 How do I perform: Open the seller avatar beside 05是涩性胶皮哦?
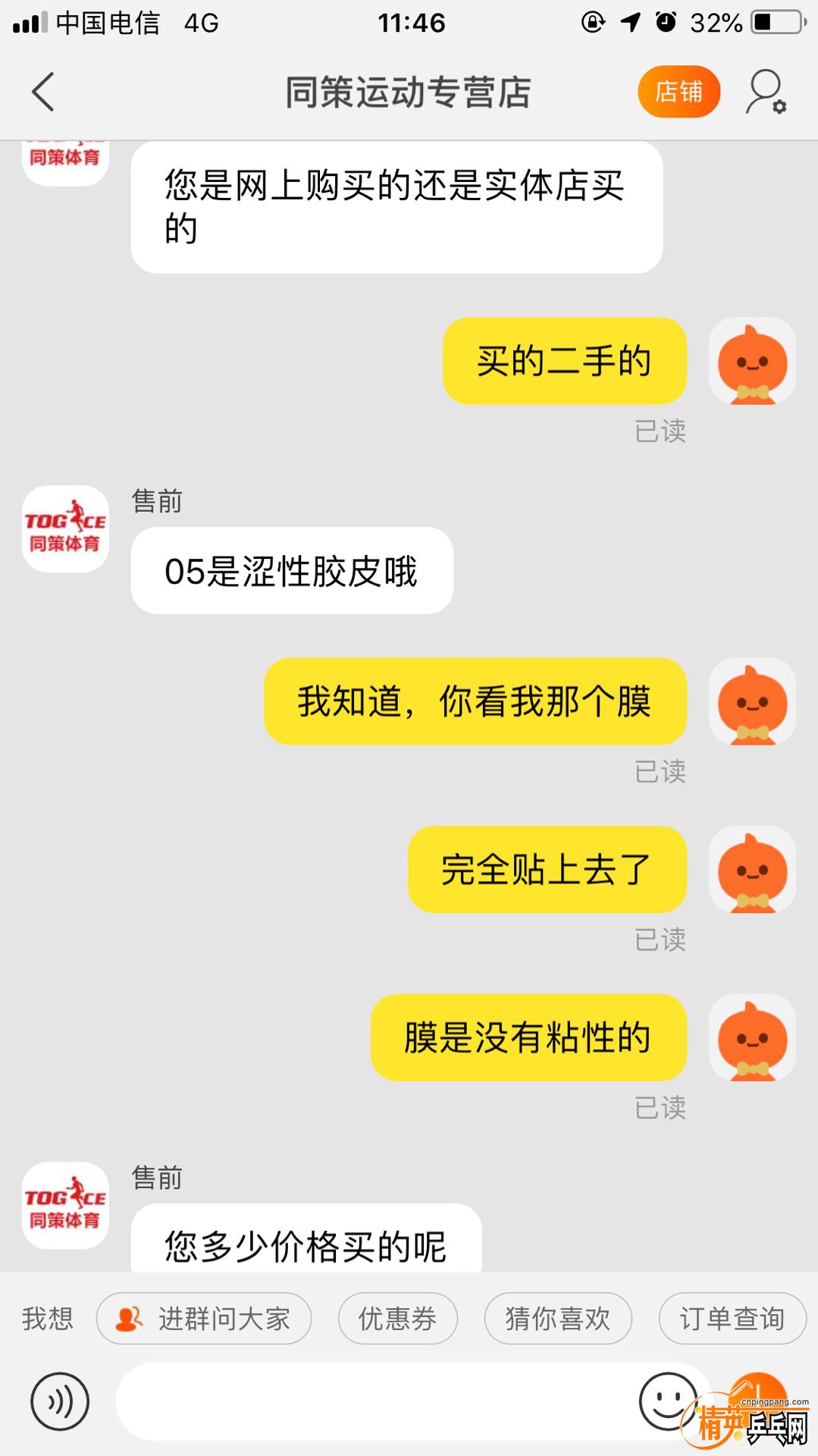pyautogui.click(x=65, y=529)
